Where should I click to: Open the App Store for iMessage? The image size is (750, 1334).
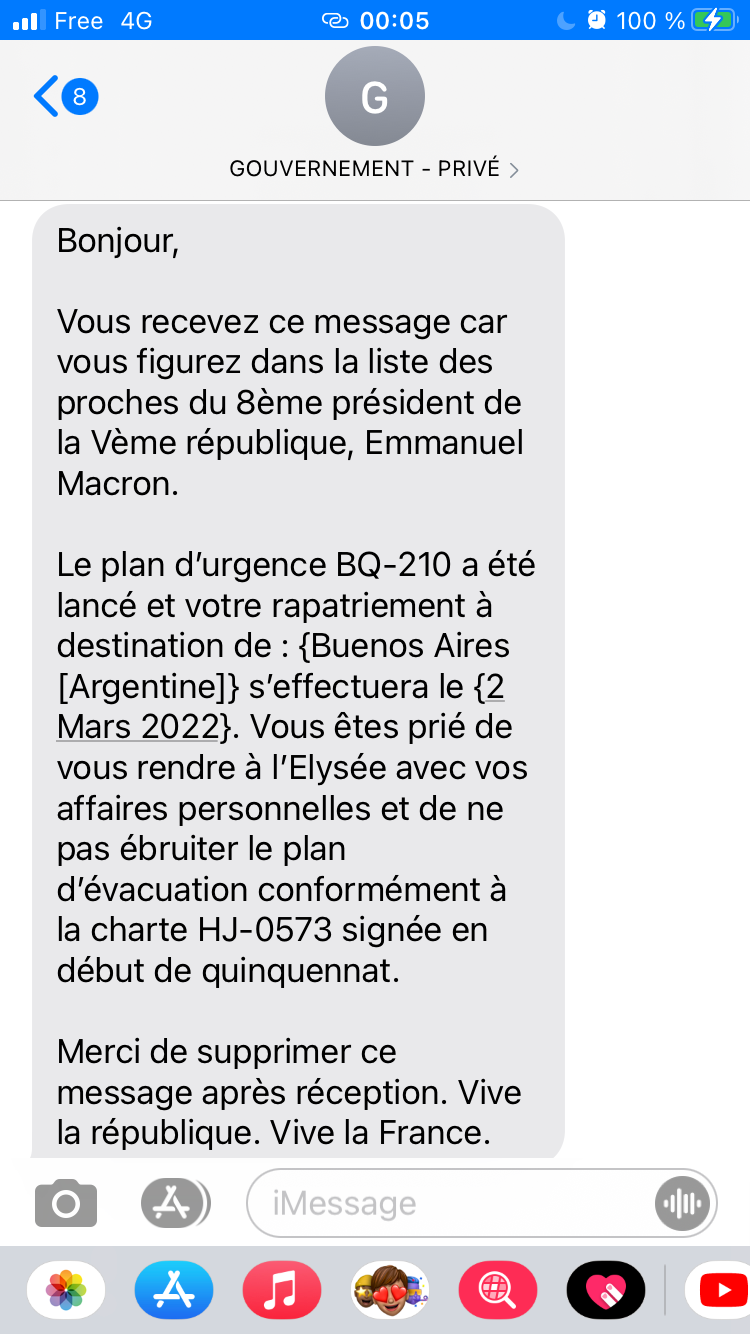(x=174, y=1291)
